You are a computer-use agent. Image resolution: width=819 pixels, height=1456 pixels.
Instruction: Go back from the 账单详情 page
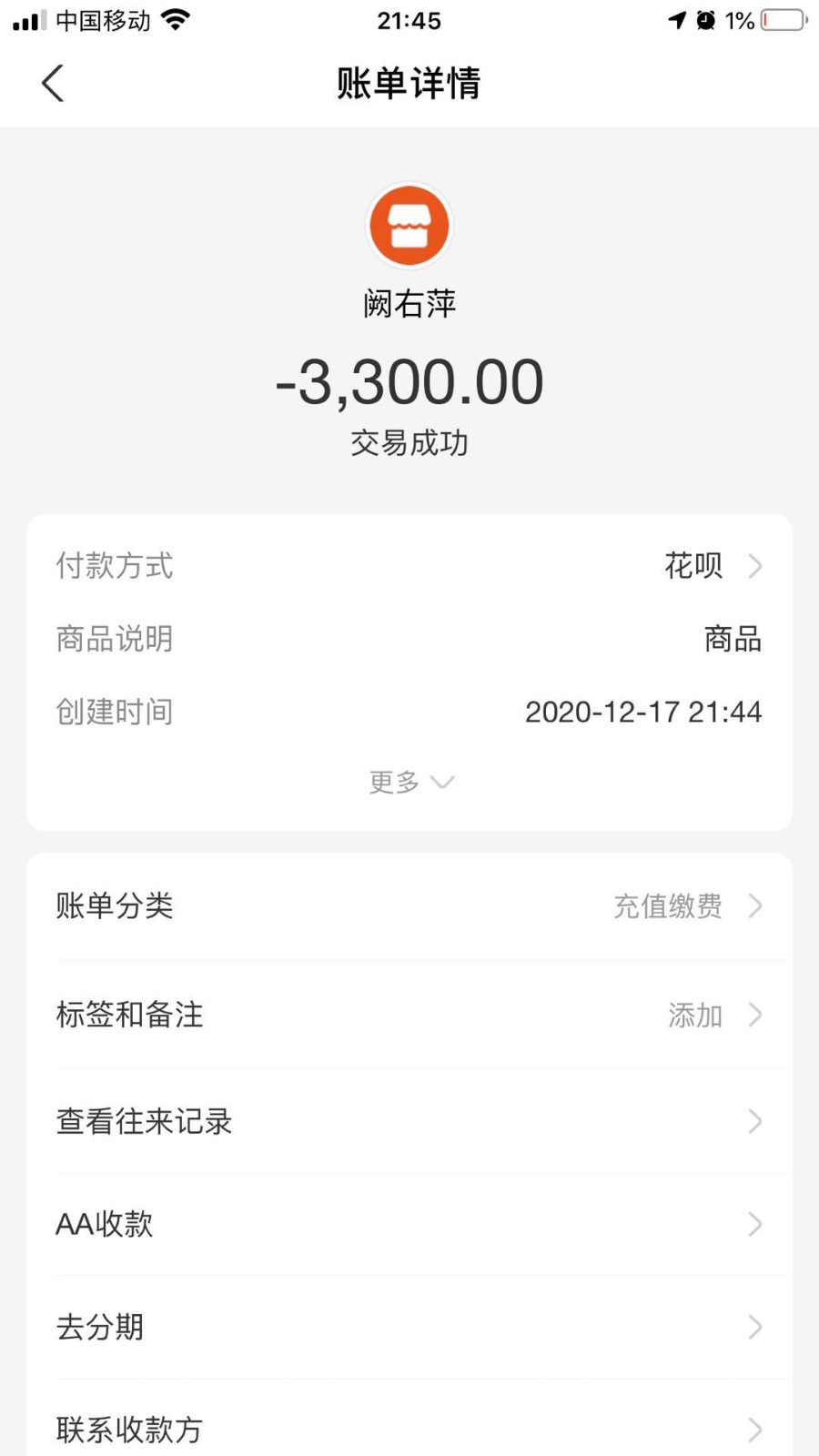(53, 84)
